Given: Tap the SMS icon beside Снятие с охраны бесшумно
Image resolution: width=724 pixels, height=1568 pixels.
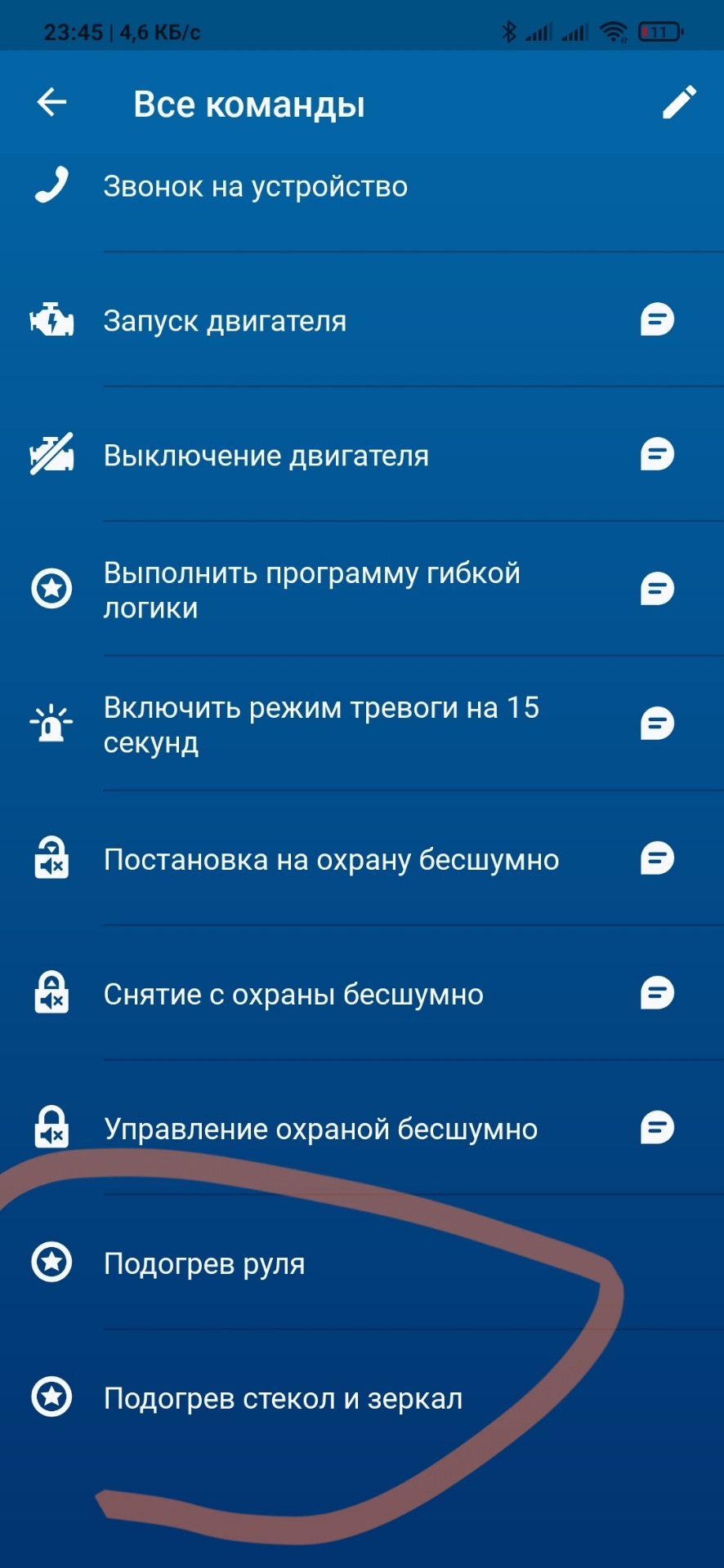Looking at the screenshot, I should click(657, 993).
